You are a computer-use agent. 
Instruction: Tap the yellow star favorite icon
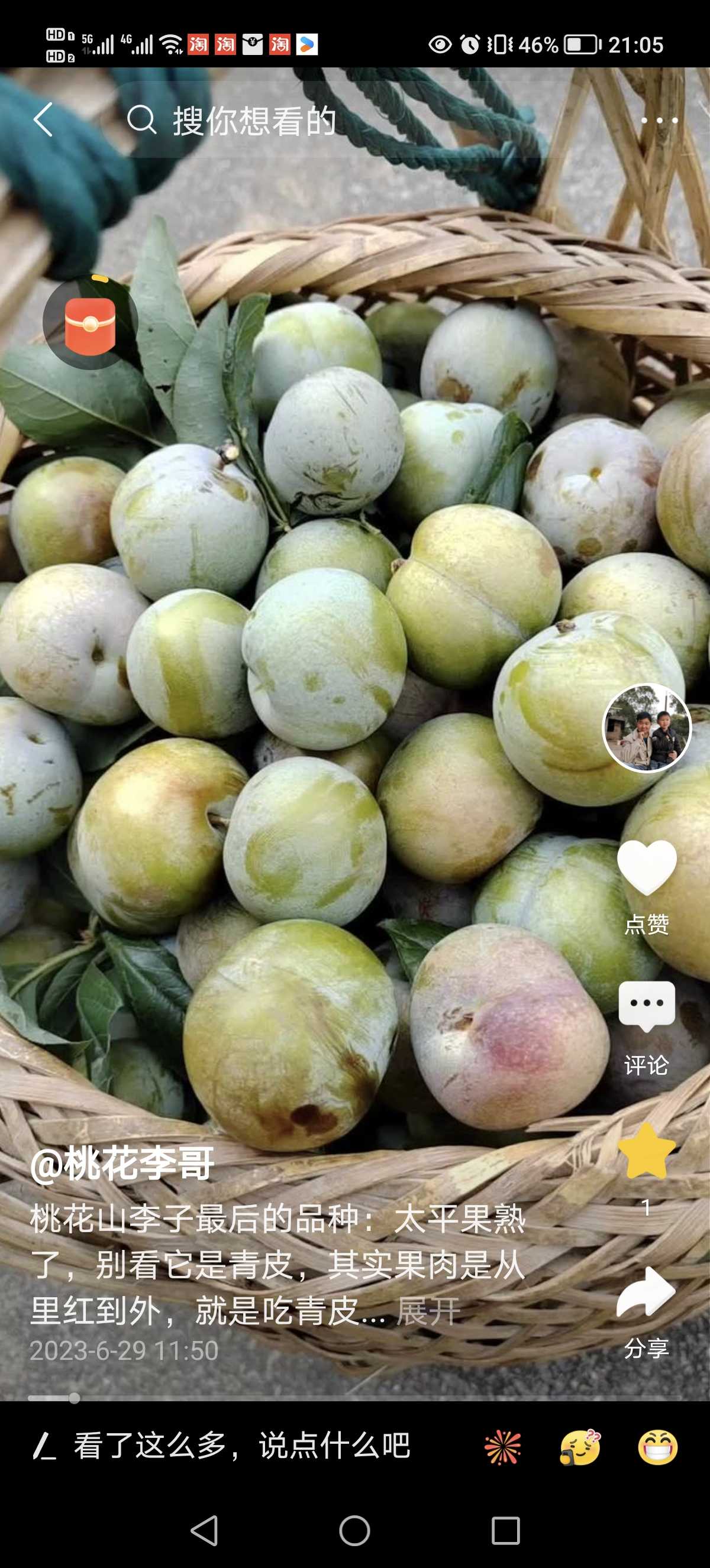[647, 1150]
